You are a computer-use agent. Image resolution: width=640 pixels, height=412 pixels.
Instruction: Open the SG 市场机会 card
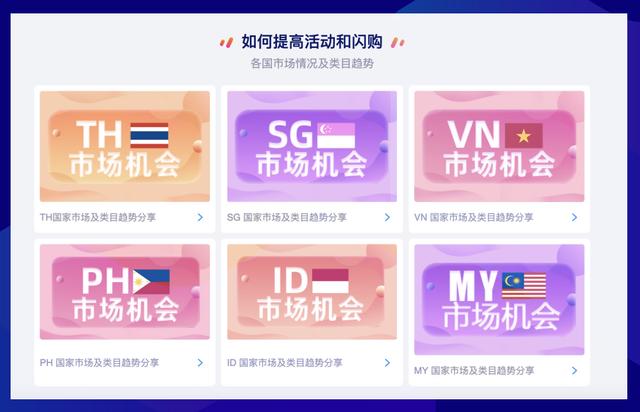(312, 147)
